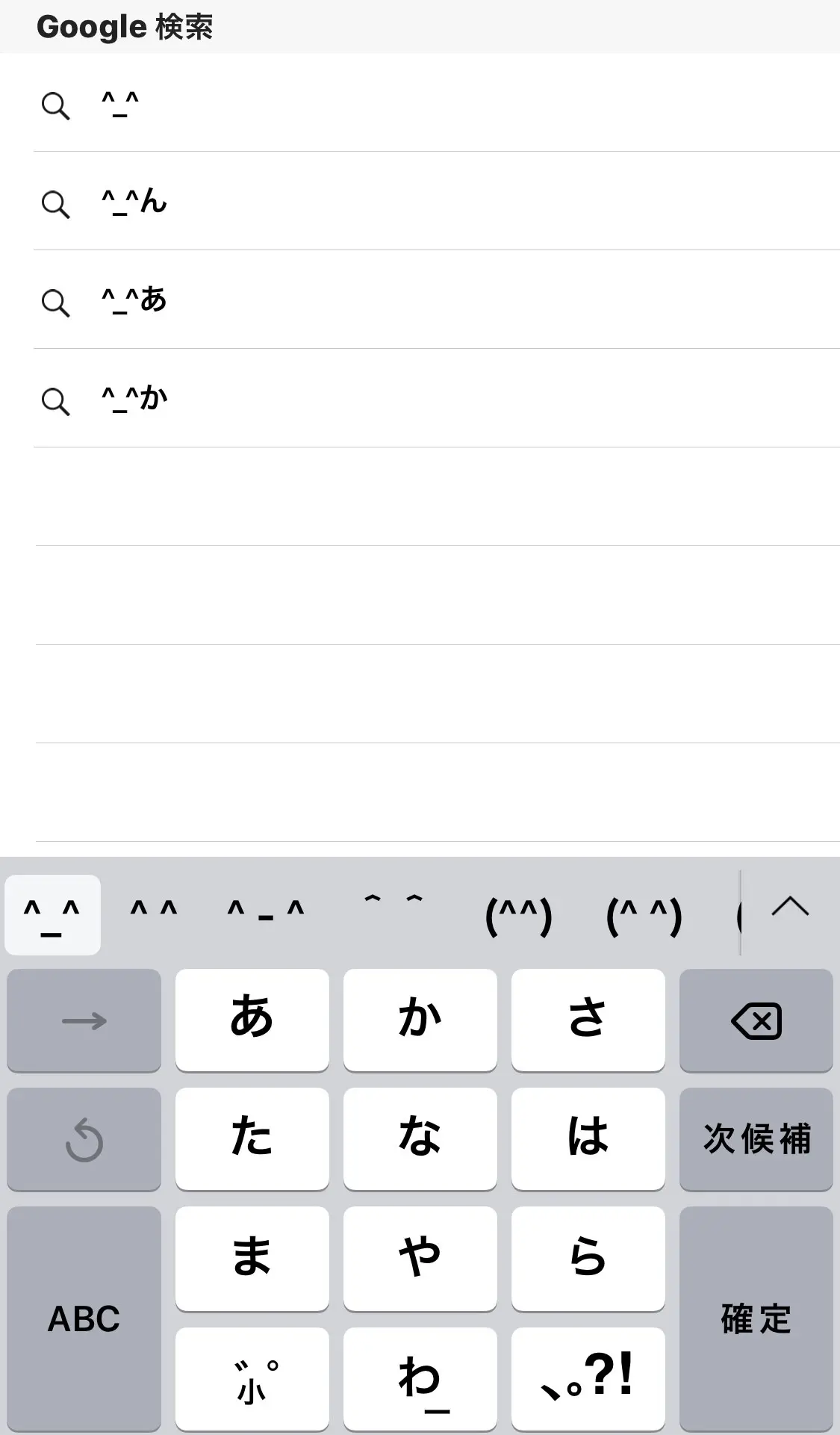Viewport: 840px width, 1435px height.
Task: Tap the undo circular arrow key
Action: pyautogui.click(x=84, y=1139)
